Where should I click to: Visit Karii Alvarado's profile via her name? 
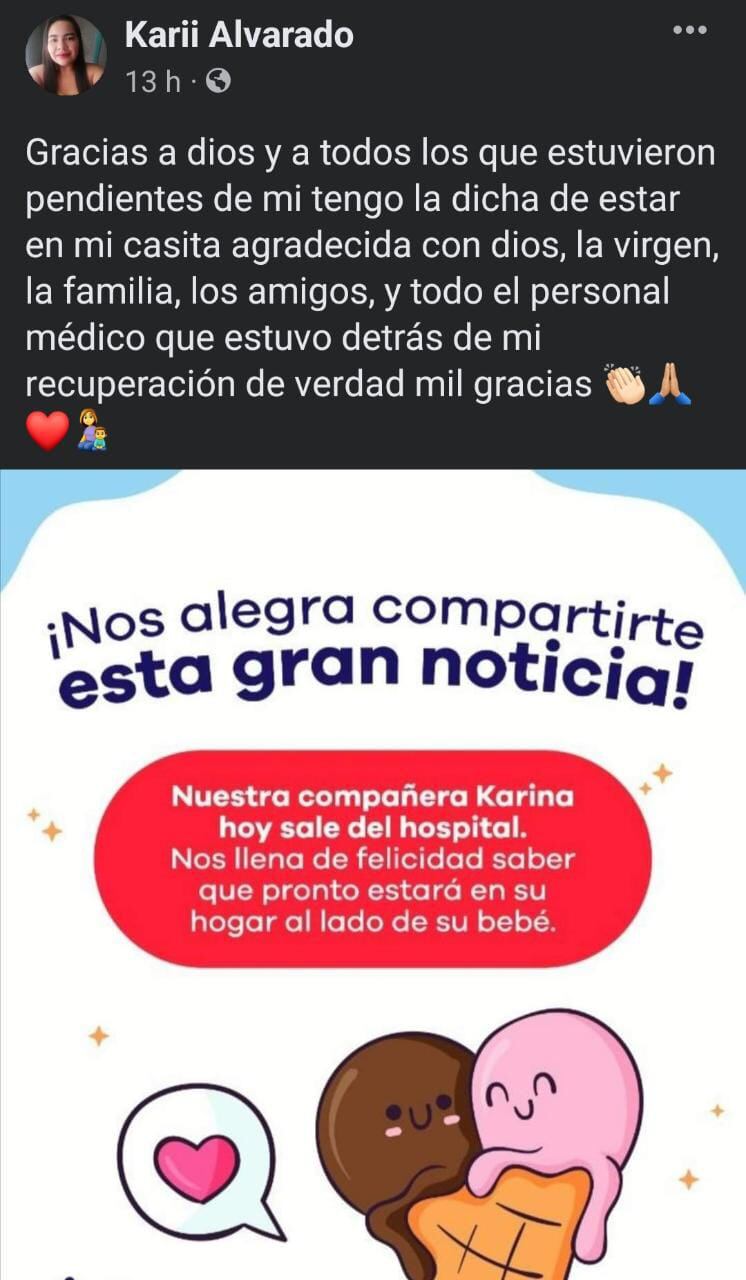239,35
